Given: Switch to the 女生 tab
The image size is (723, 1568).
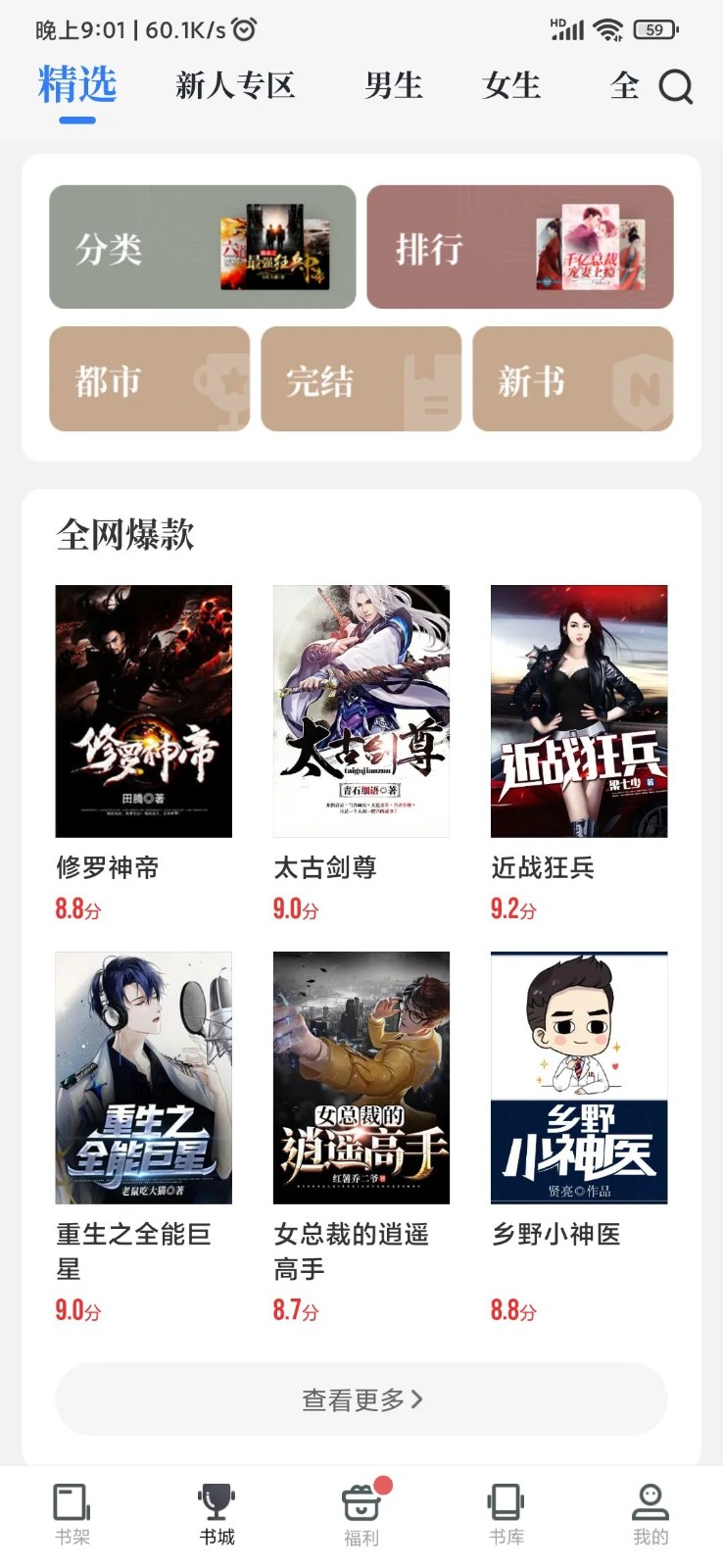Looking at the screenshot, I should pos(511,86).
